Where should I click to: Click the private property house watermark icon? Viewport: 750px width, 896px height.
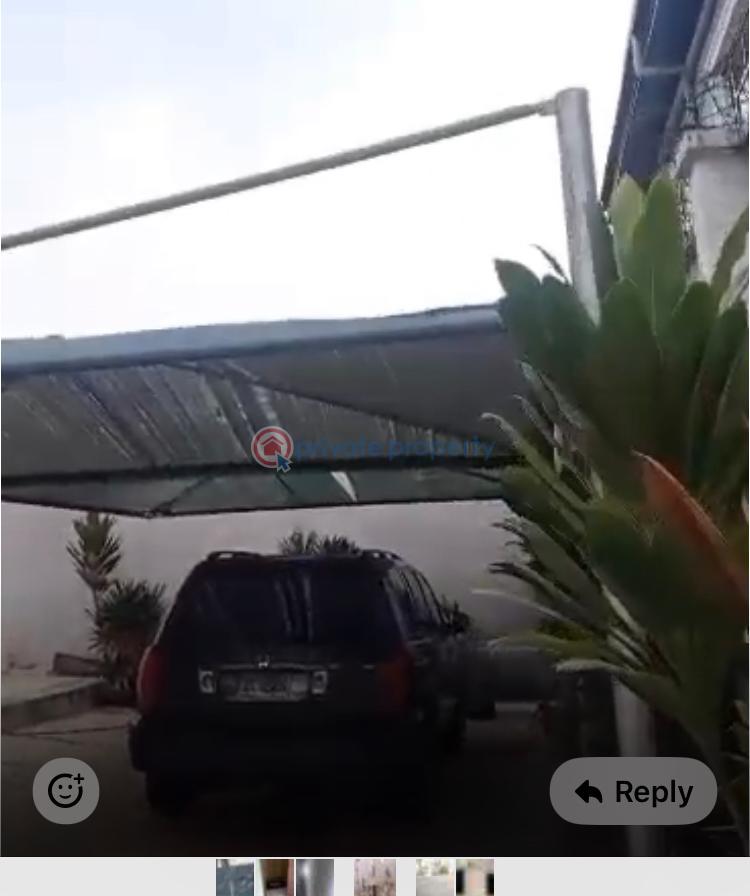[x=272, y=448]
